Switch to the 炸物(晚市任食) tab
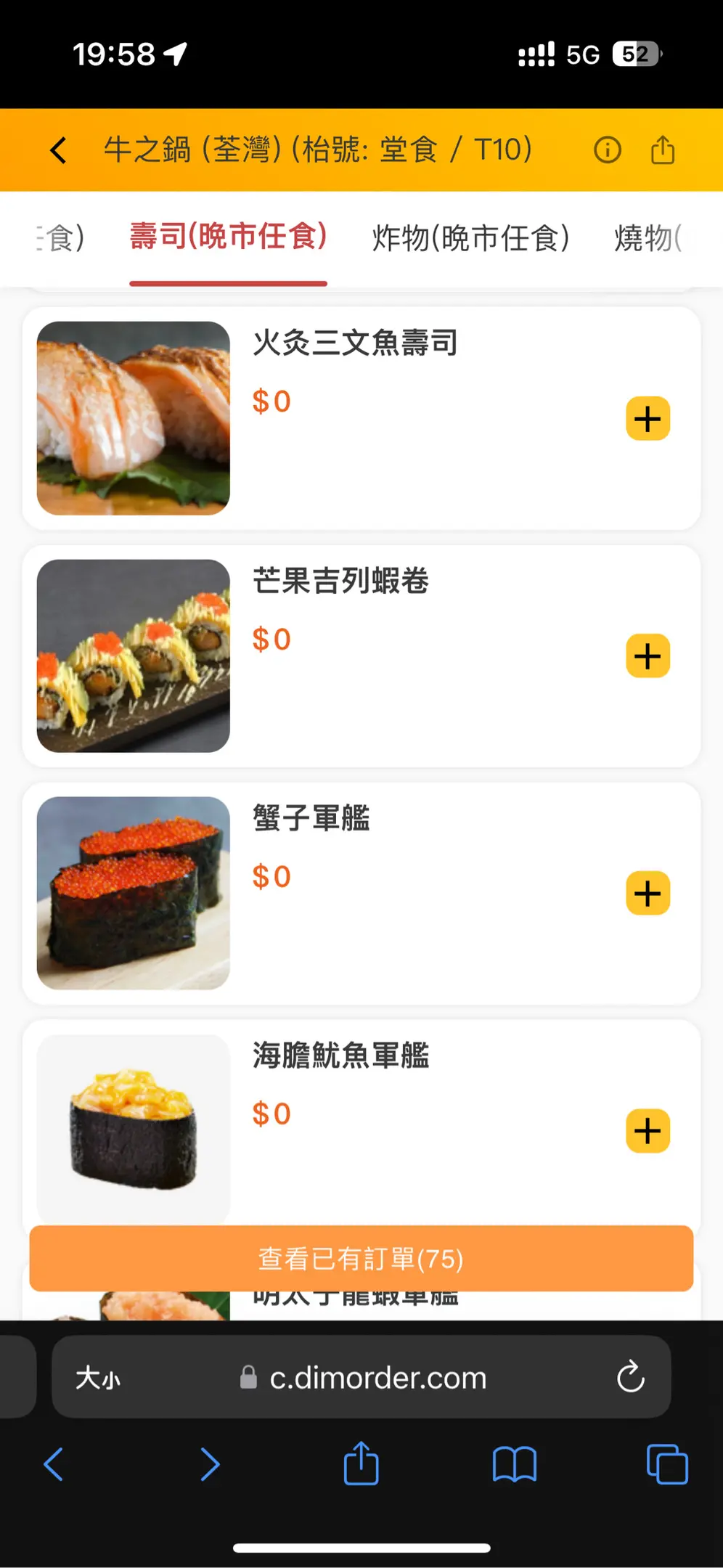The width and height of the screenshot is (723, 1568). [470, 237]
